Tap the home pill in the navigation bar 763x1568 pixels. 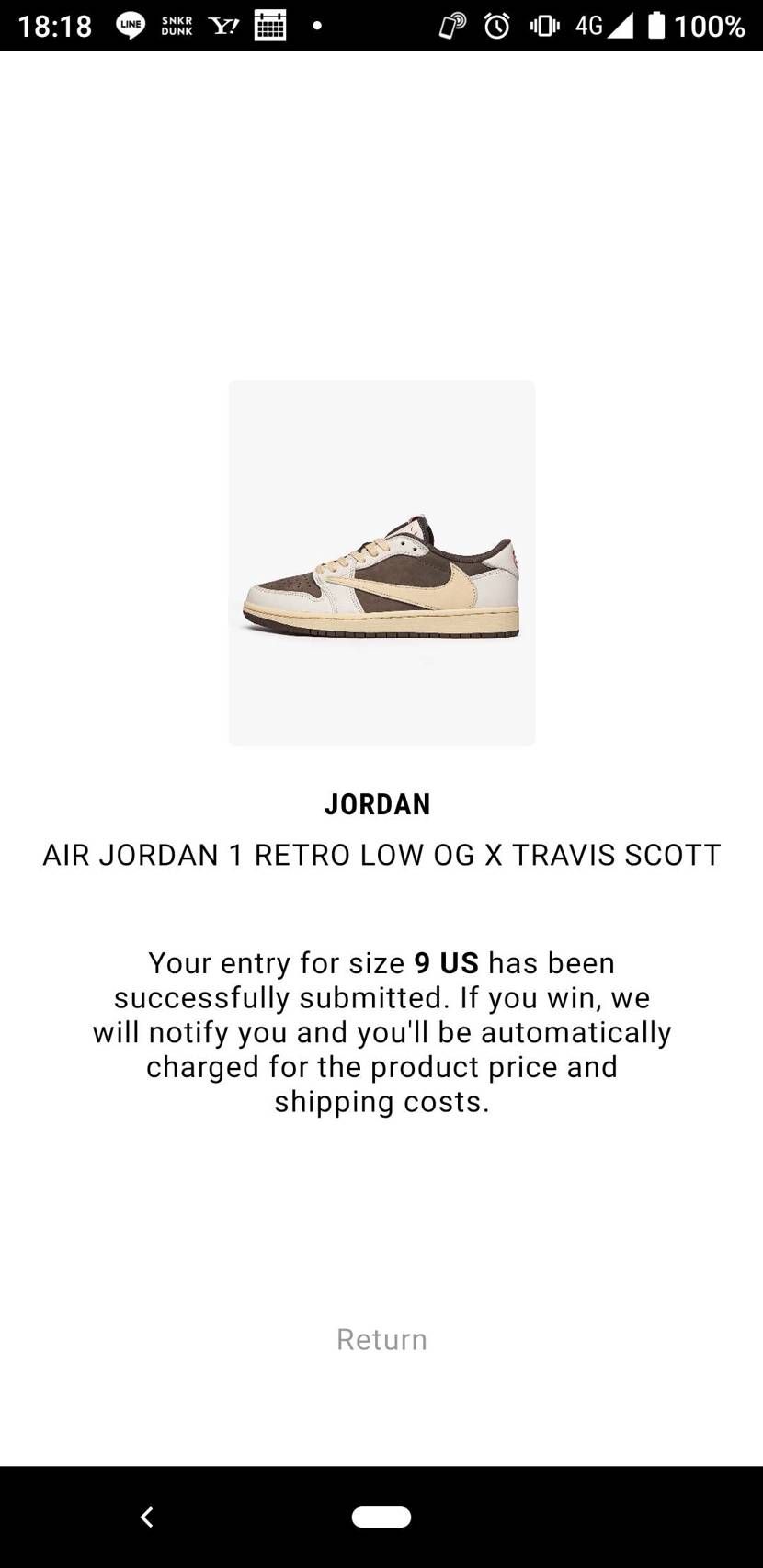[x=381, y=1517]
